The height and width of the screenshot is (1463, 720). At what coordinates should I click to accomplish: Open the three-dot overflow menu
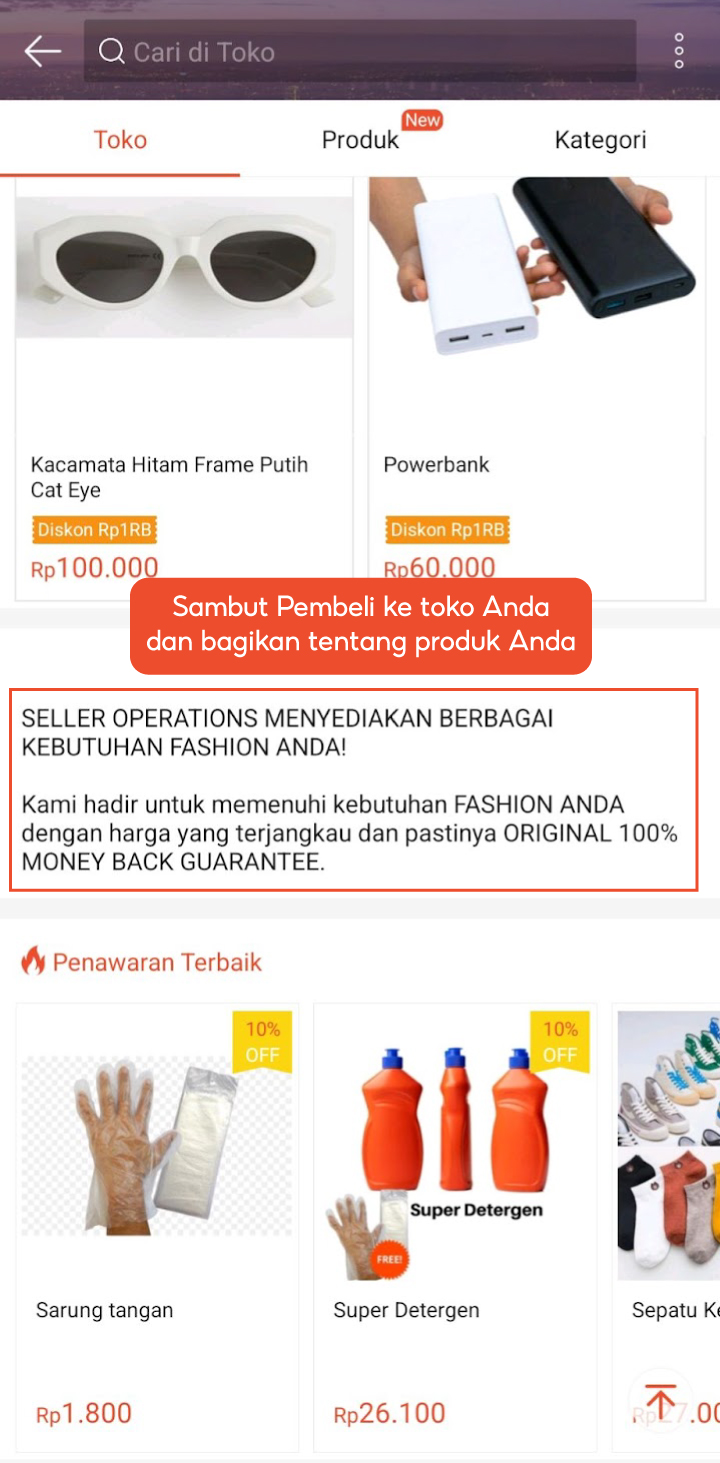pyautogui.click(x=679, y=51)
